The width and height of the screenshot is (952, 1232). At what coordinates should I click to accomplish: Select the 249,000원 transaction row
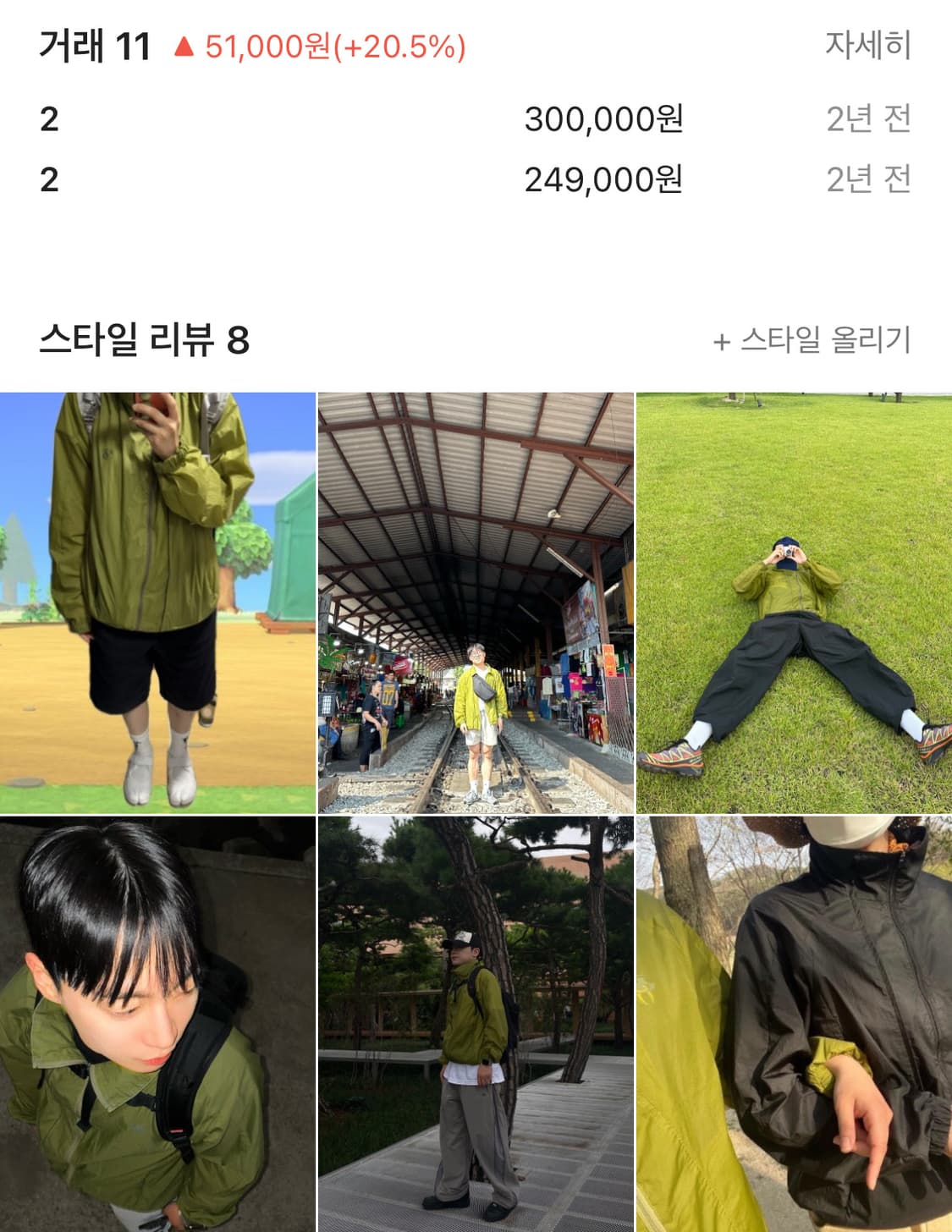605,178
